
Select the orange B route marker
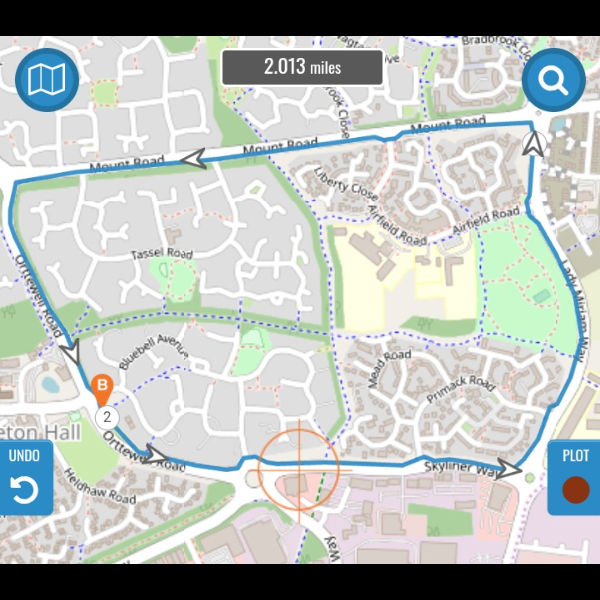pyautogui.click(x=101, y=386)
